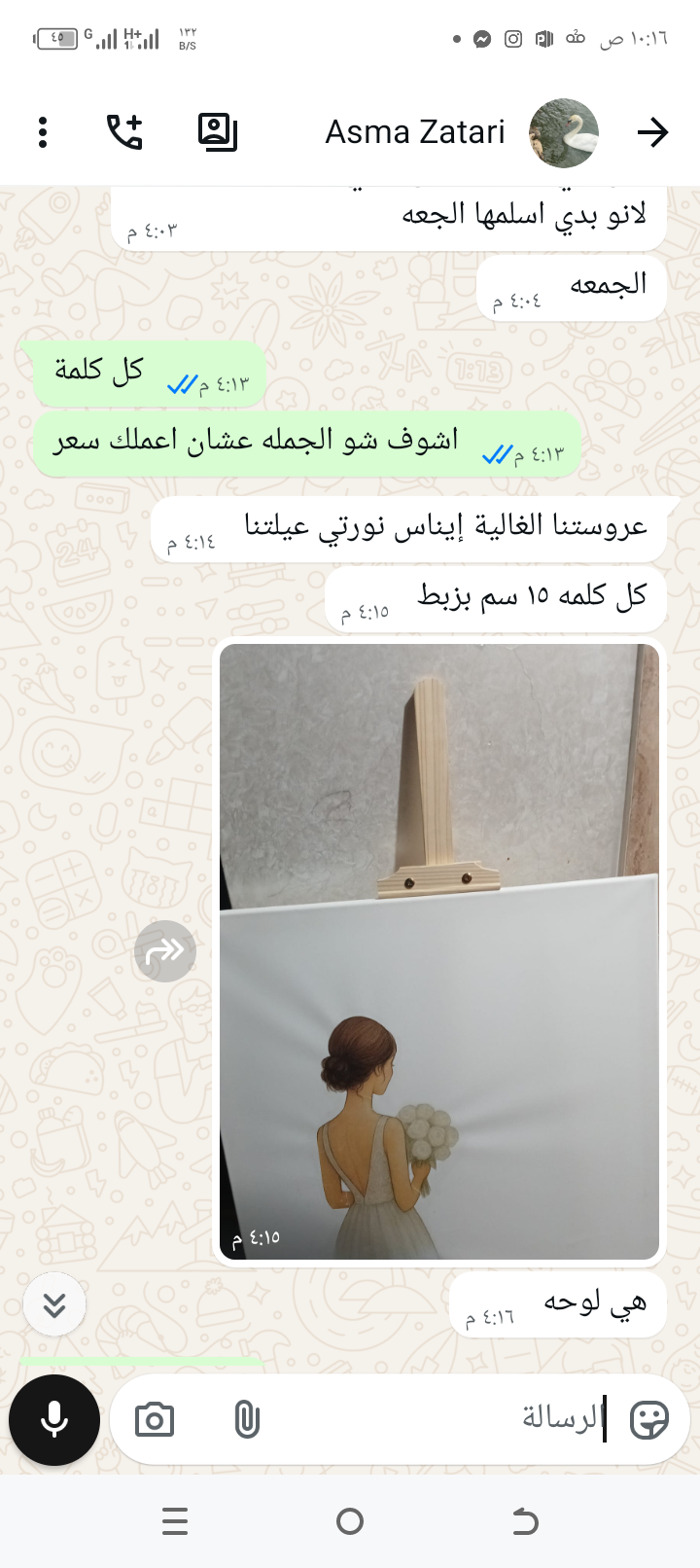Open the three-dot overflow menu
700x1568 pixels.
43,132
